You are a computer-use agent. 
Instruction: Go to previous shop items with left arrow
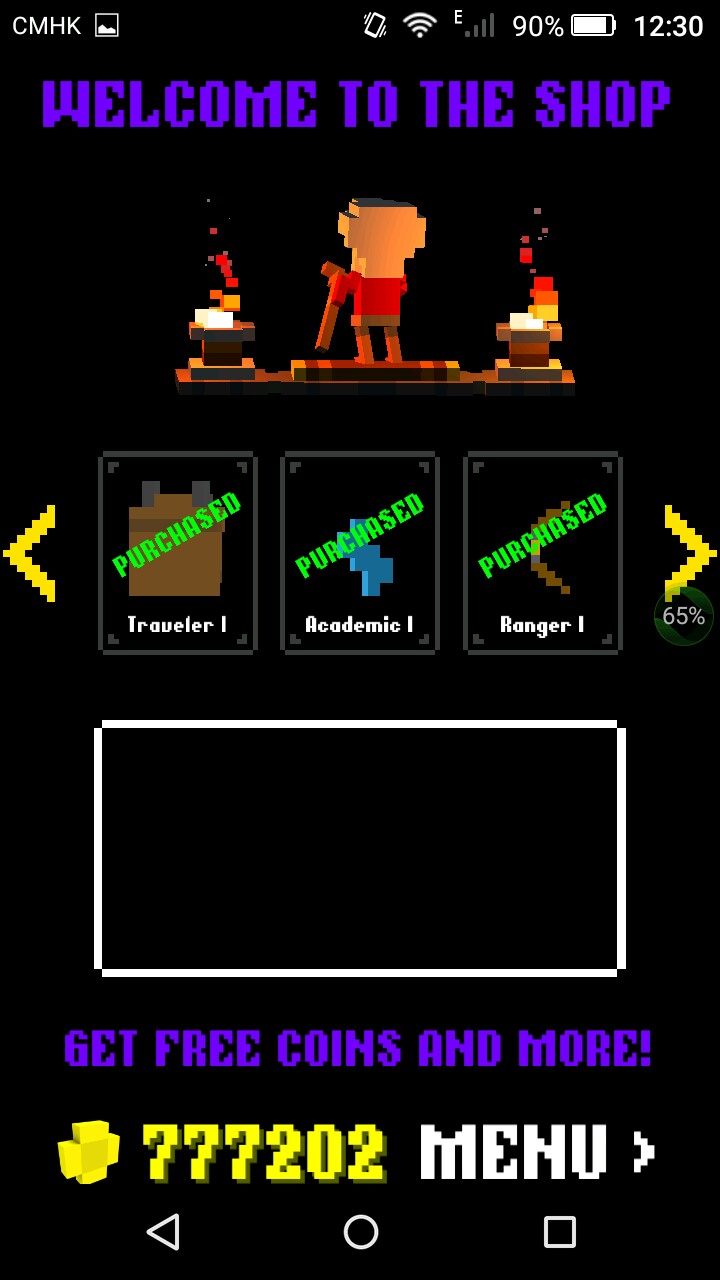click(x=30, y=553)
